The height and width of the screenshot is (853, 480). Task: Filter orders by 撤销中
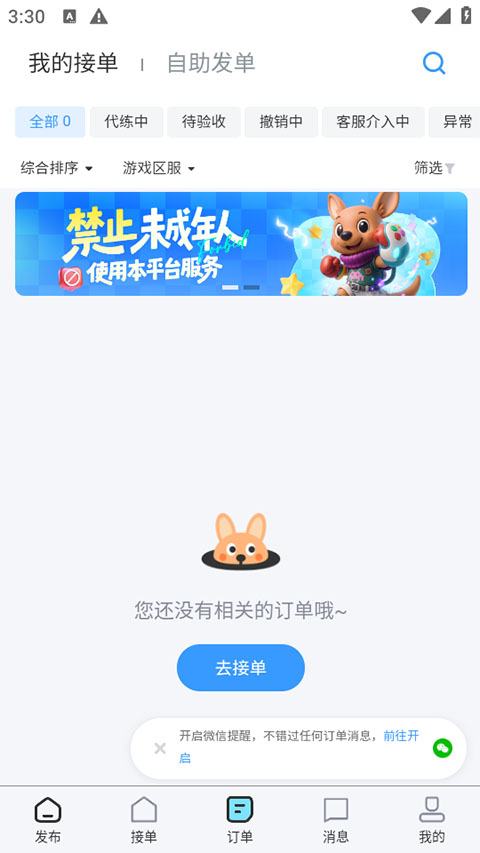pos(281,122)
